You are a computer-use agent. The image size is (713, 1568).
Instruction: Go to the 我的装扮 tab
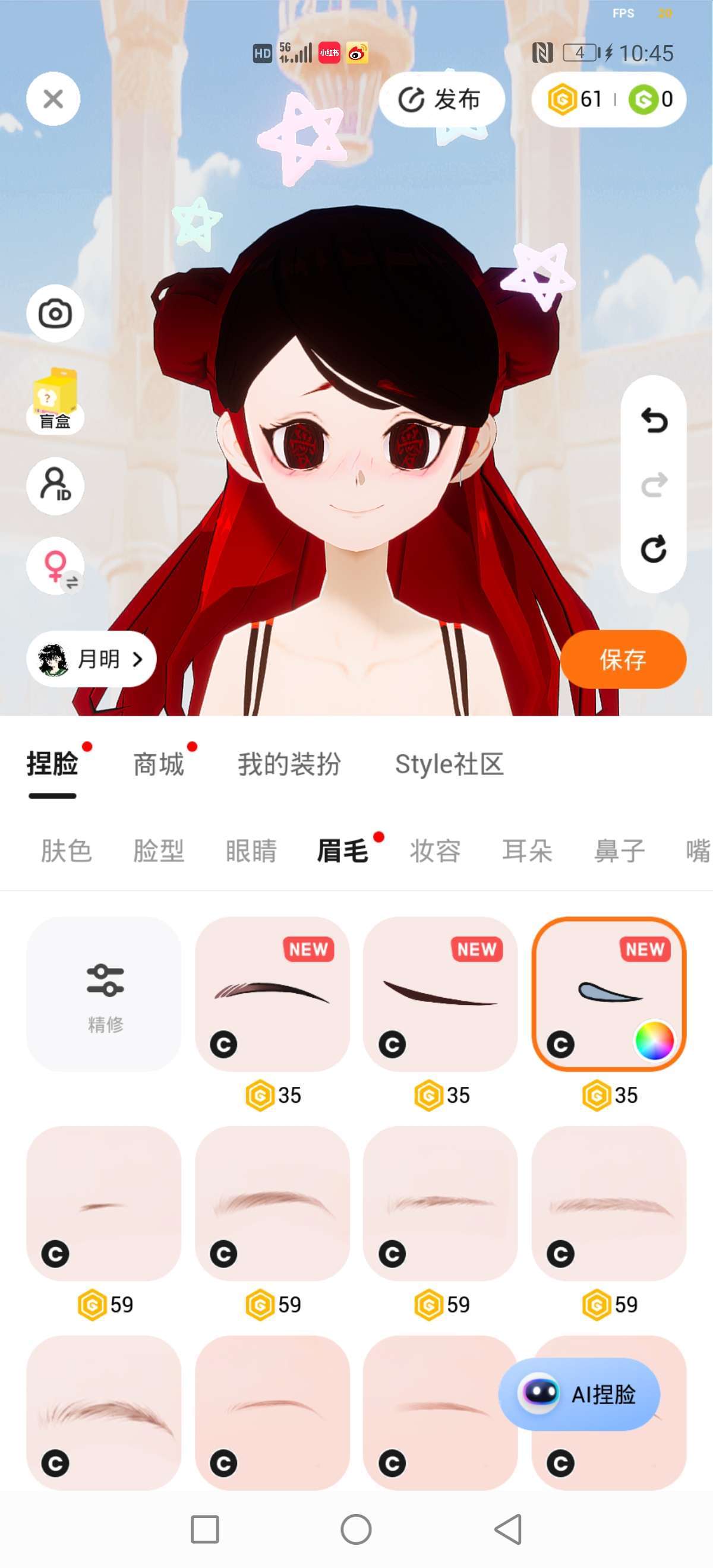pos(289,764)
